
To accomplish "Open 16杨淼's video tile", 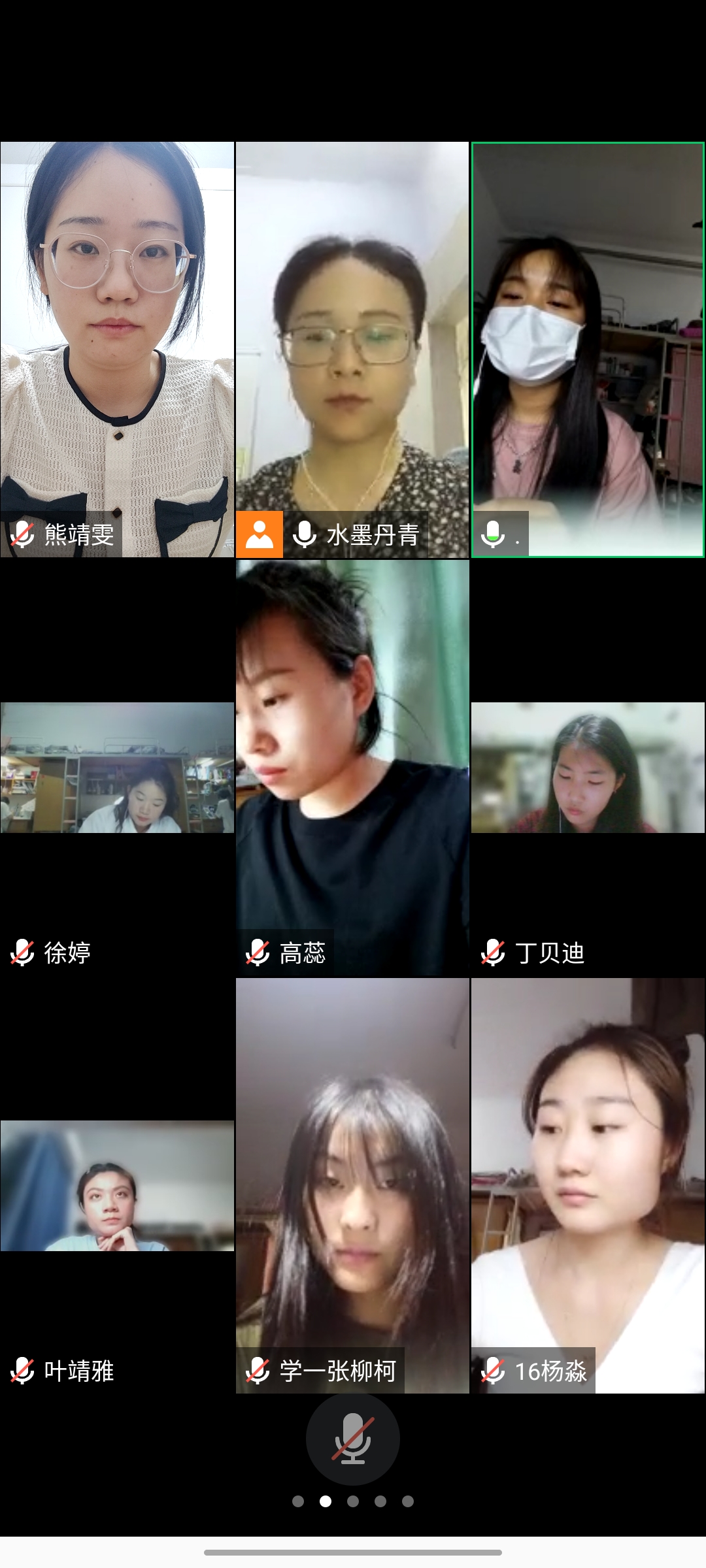I will coord(588,1186).
